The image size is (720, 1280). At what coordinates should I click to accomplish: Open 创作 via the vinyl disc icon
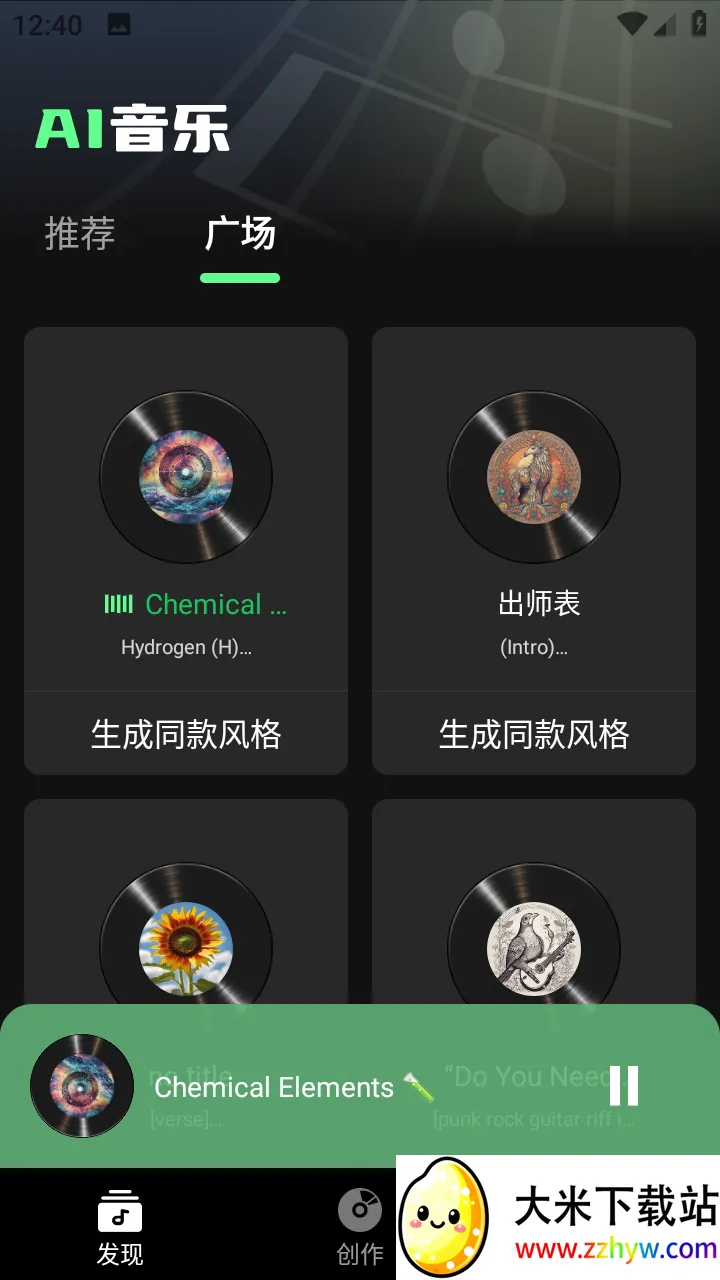(359, 1210)
